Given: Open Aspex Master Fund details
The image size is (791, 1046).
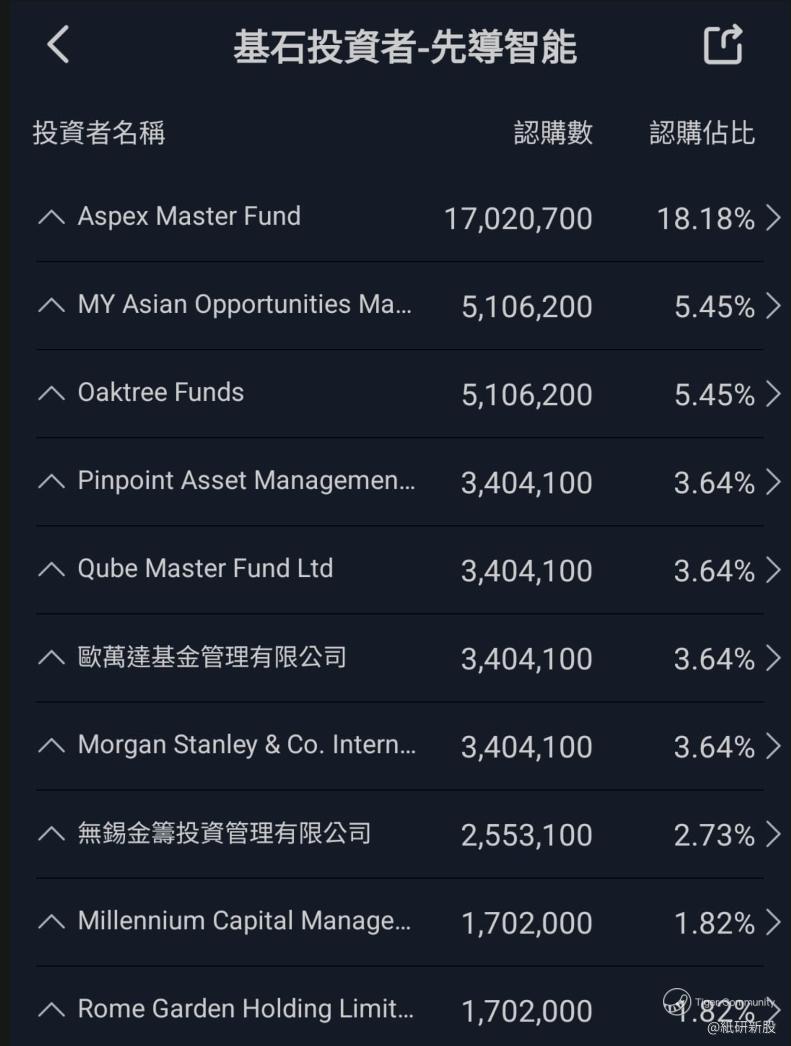Looking at the screenshot, I should 400,217.
